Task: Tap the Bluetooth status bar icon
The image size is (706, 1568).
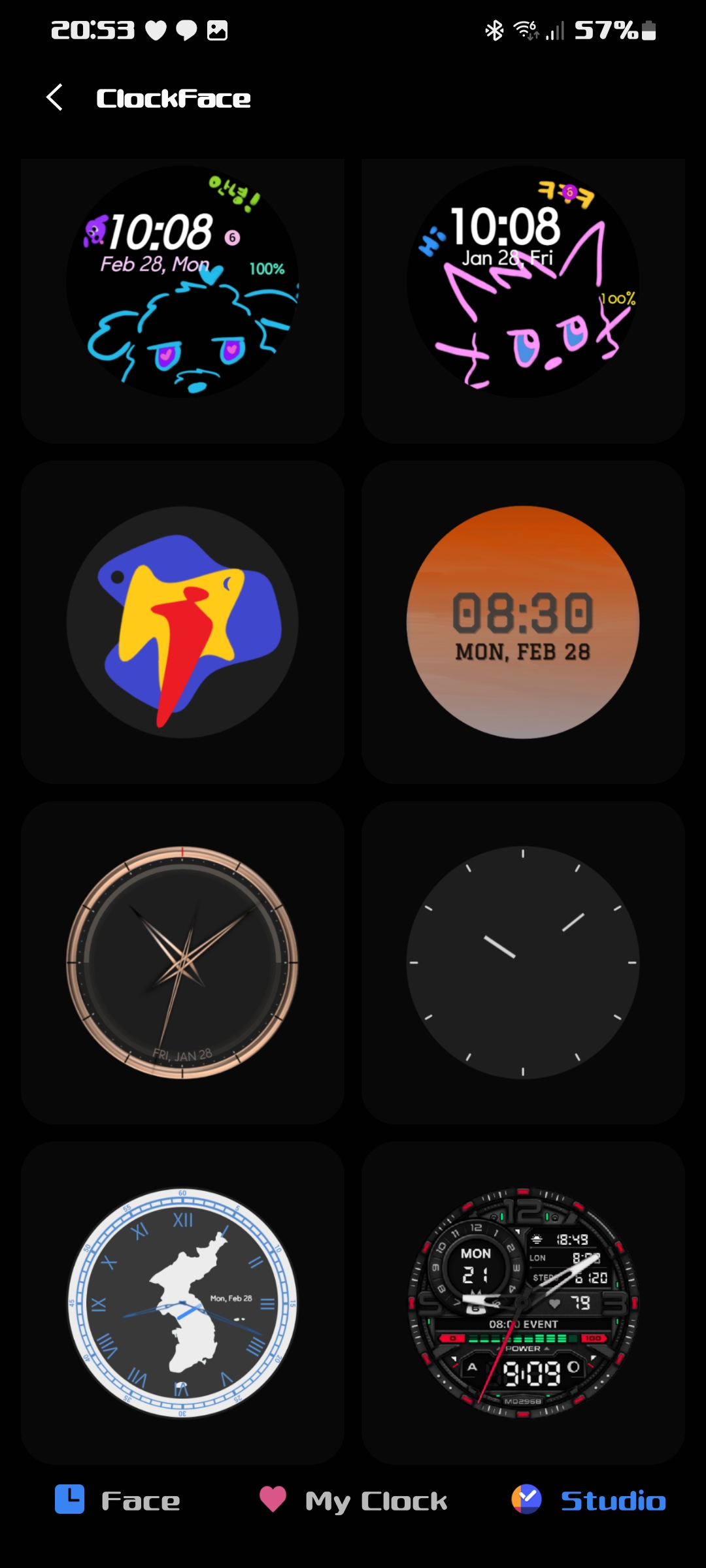Action: coord(494,29)
